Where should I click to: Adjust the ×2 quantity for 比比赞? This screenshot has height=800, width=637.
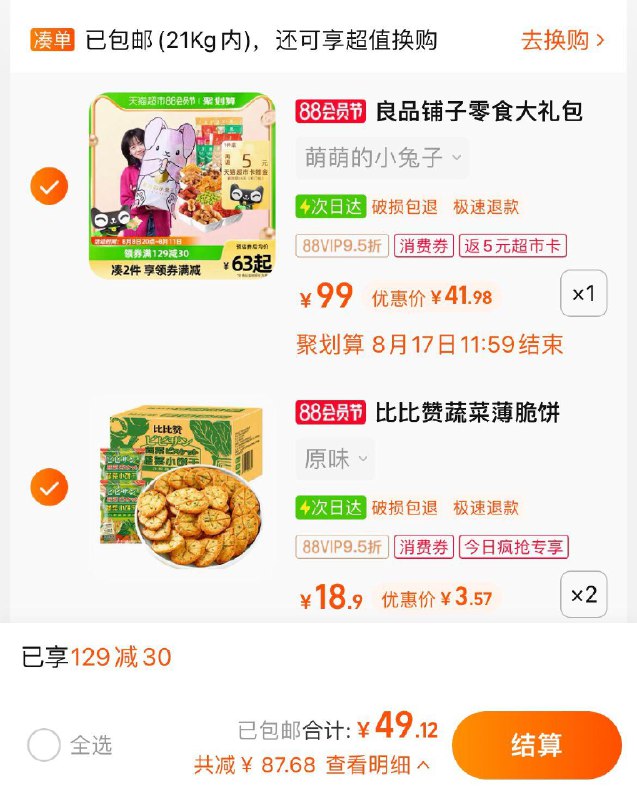point(583,595)
